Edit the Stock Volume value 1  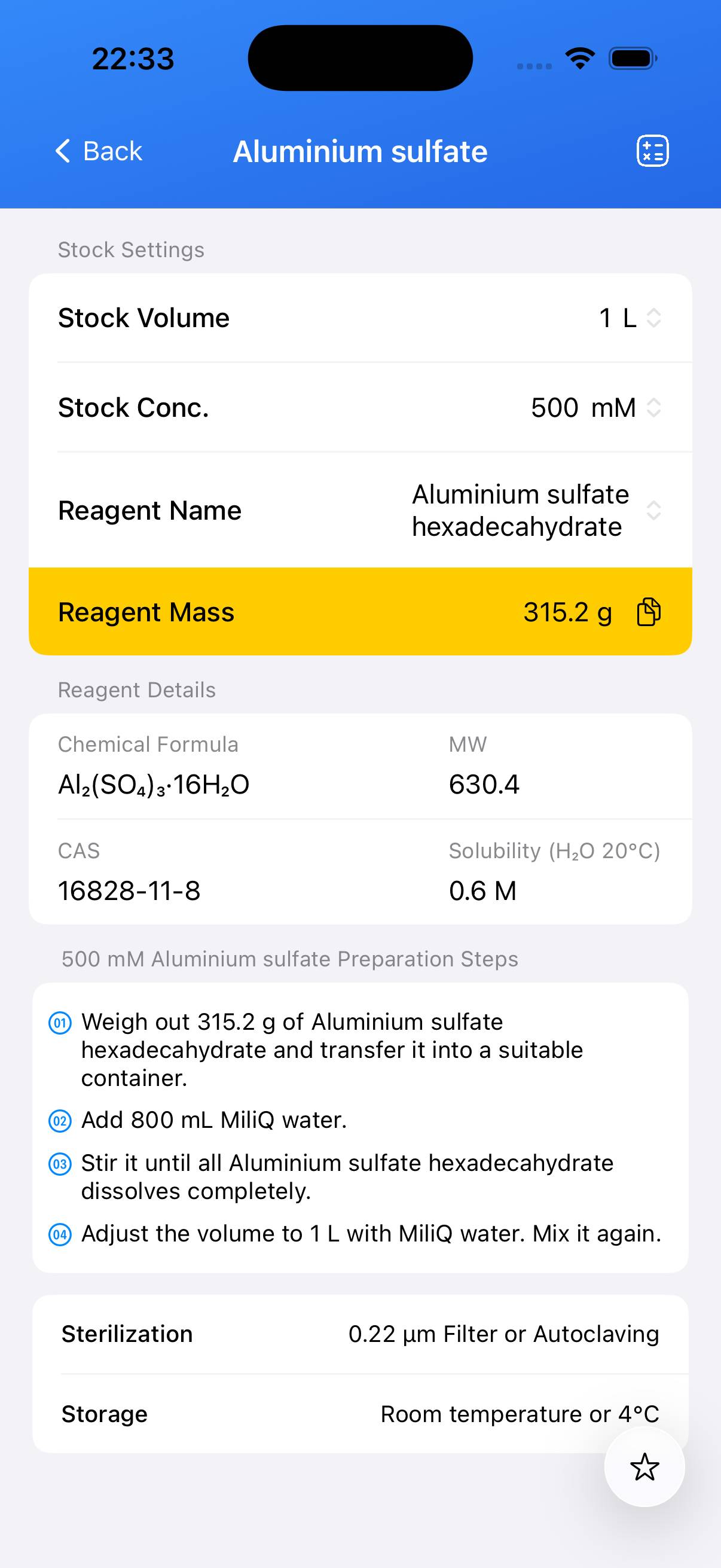point(605,318)
